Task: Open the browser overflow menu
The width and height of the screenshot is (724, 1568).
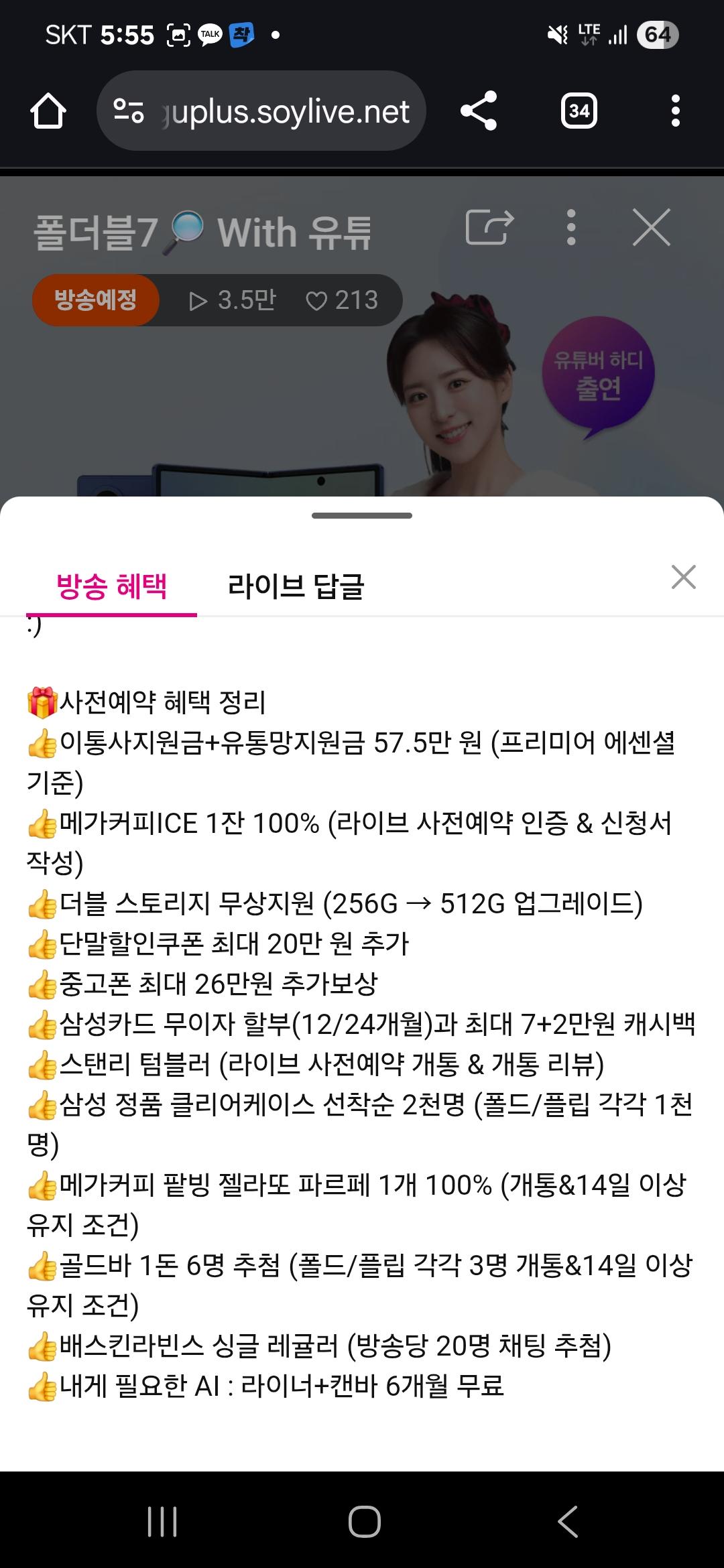Action: pos(675,111)
